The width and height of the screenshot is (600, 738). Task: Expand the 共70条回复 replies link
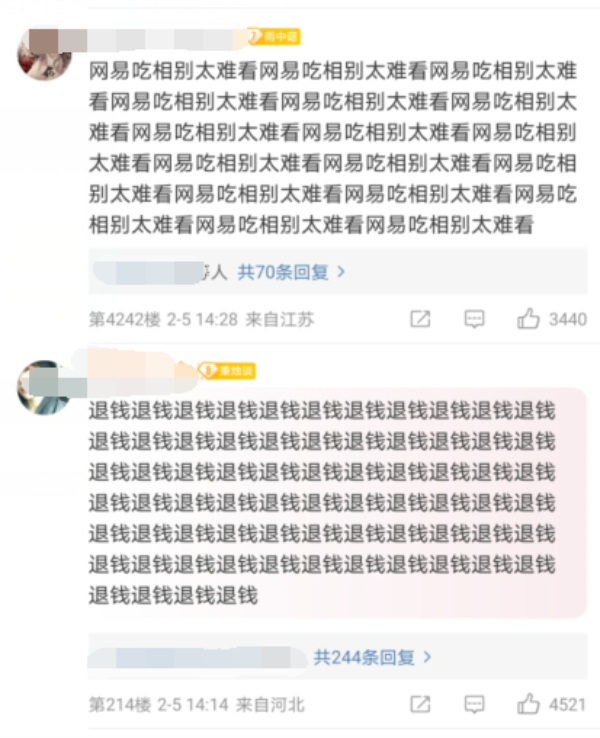click(x=291, y=271)
